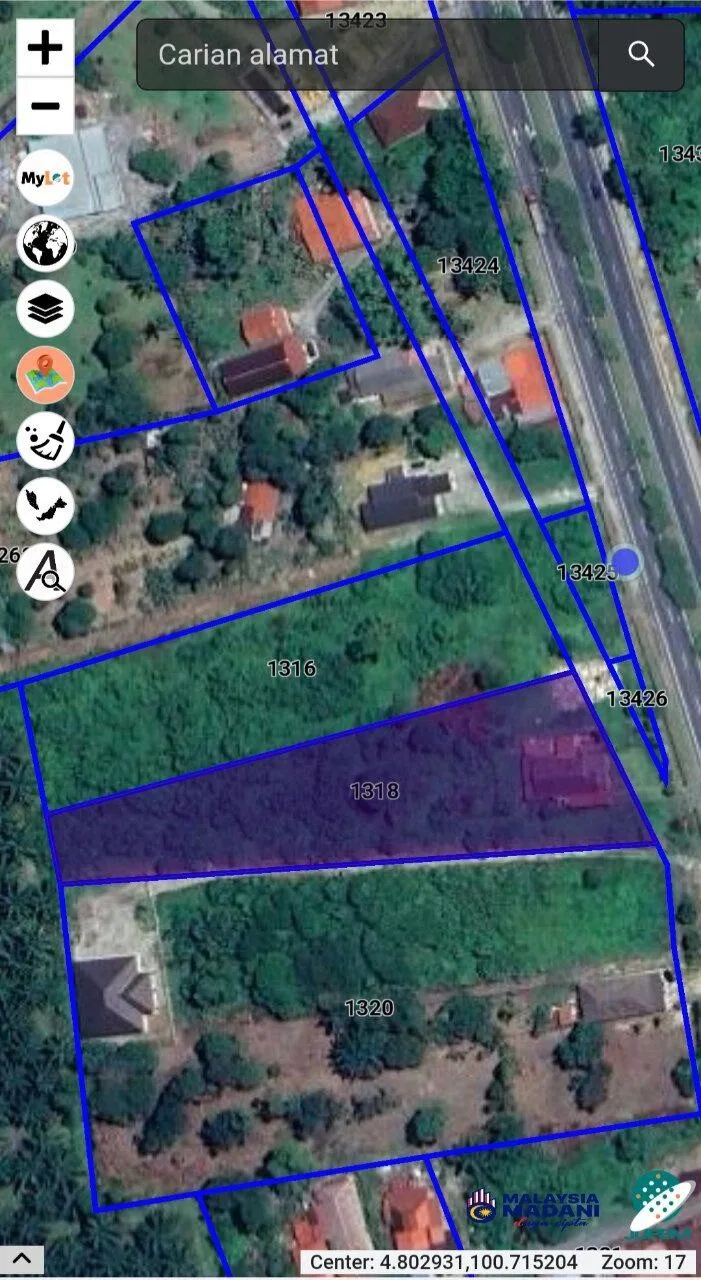Image resolution: width=701 pixels, height=1280 pixels.
Task: Open the Malaysia map icon
Action: click(x=45, y=506)
